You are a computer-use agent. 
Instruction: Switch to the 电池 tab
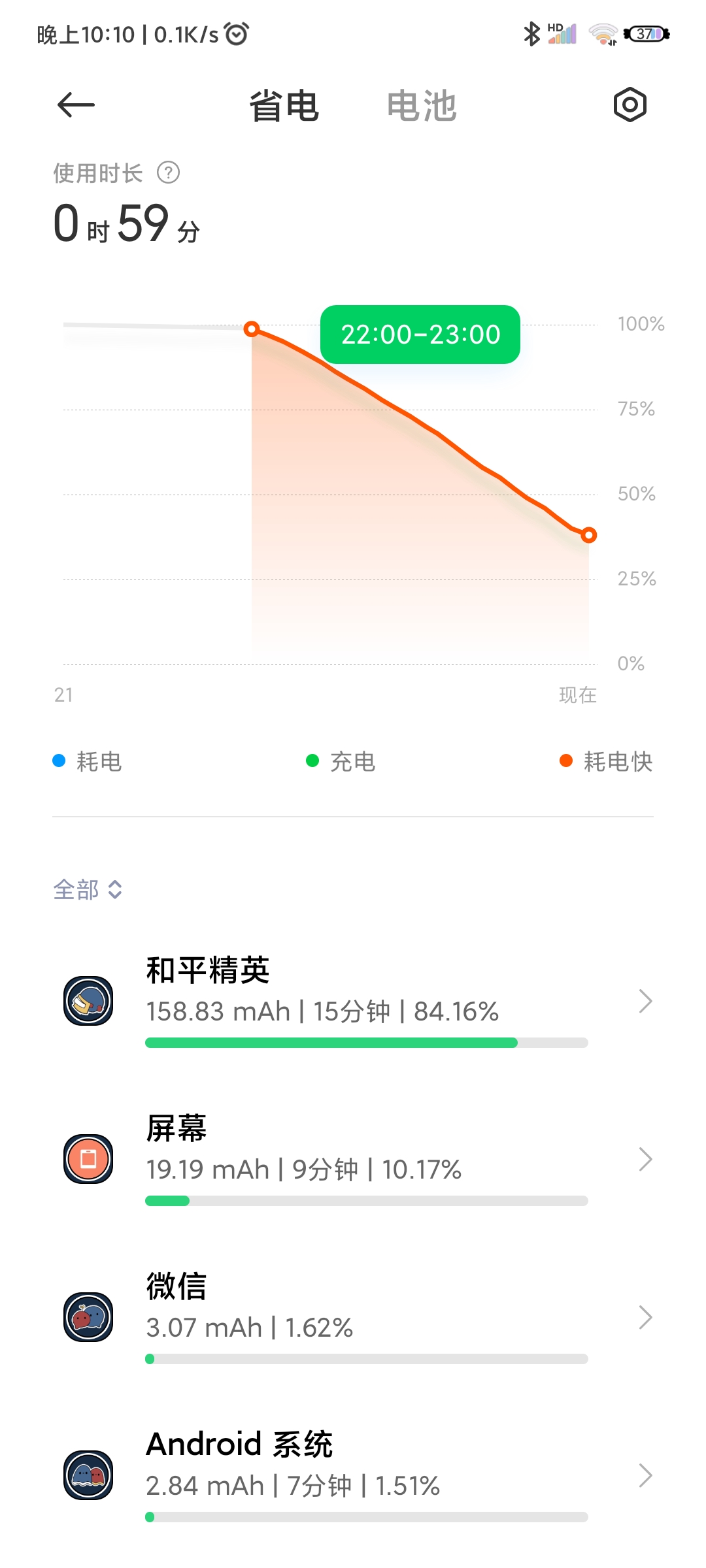coord(421,106)
